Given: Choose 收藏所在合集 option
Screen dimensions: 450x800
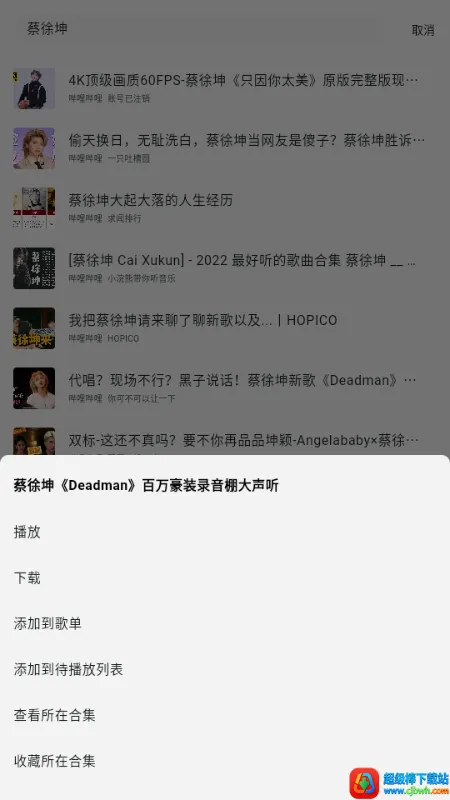Looking at the screenshot, I should tap(225, 762).
